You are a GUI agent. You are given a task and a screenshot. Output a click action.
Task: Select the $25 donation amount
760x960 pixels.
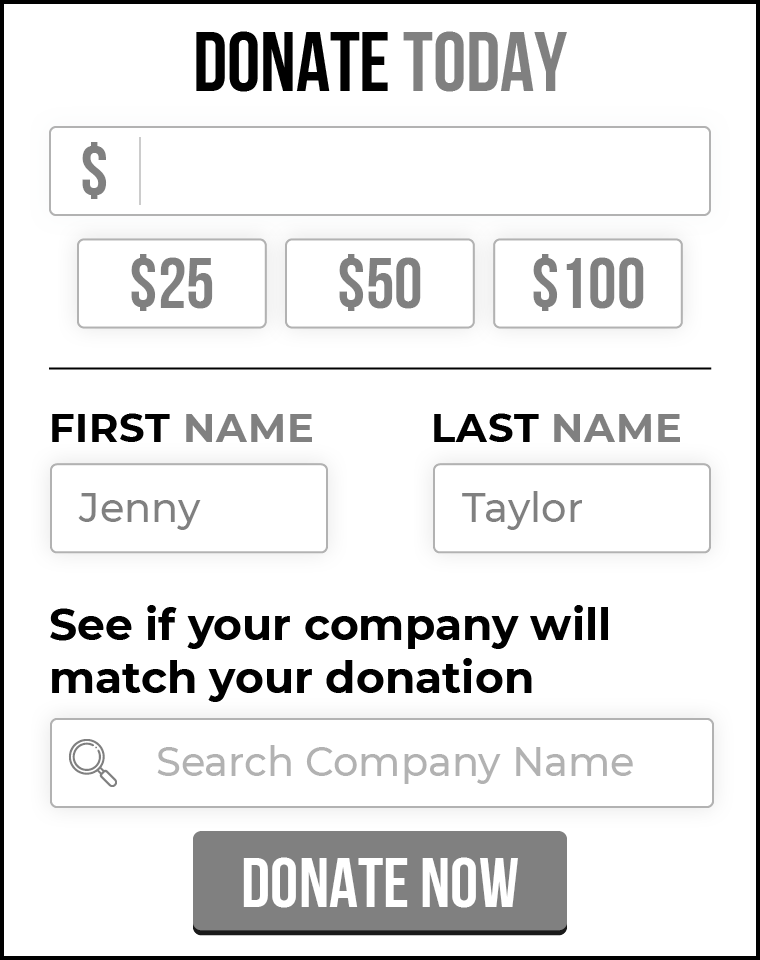[x=172, y=283]
